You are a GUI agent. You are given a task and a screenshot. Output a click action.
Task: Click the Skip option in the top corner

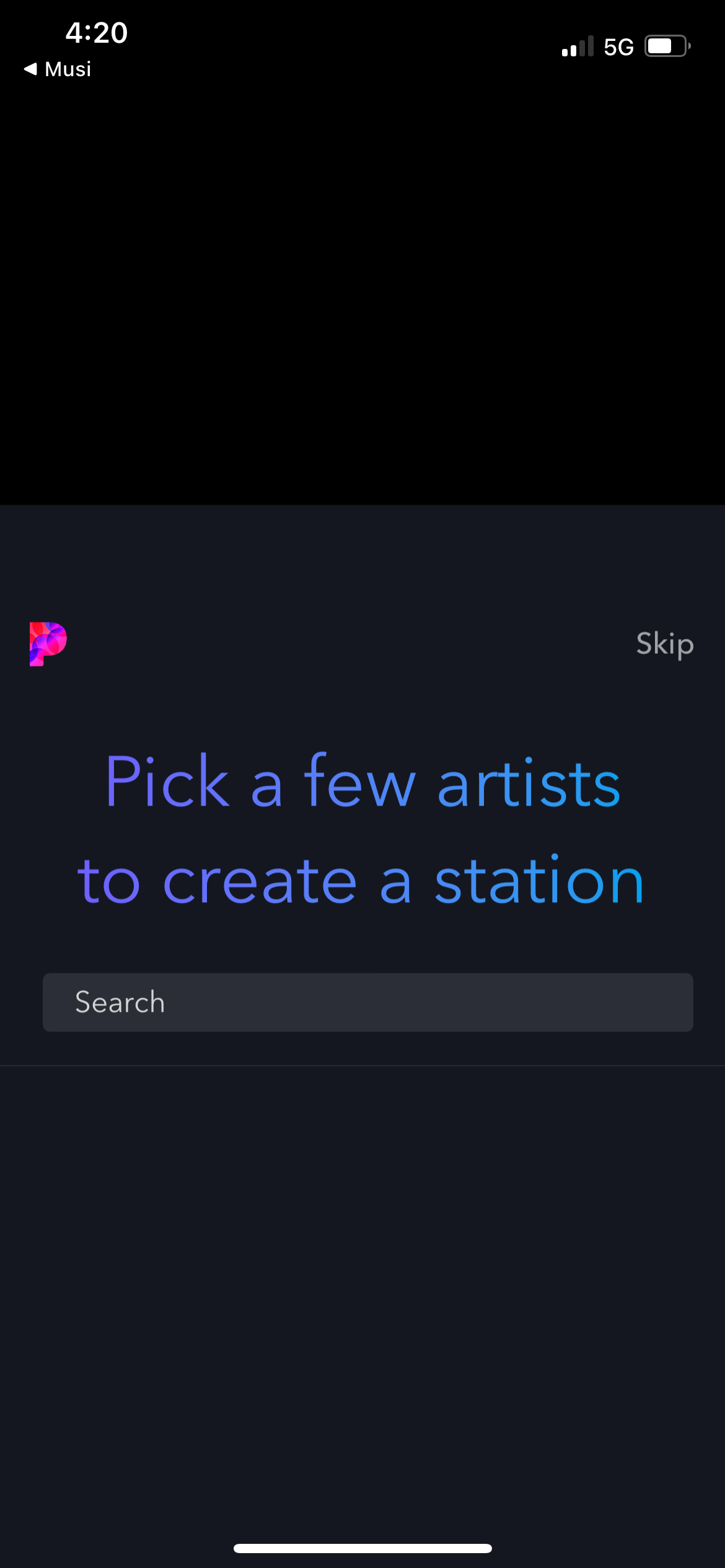664,644
